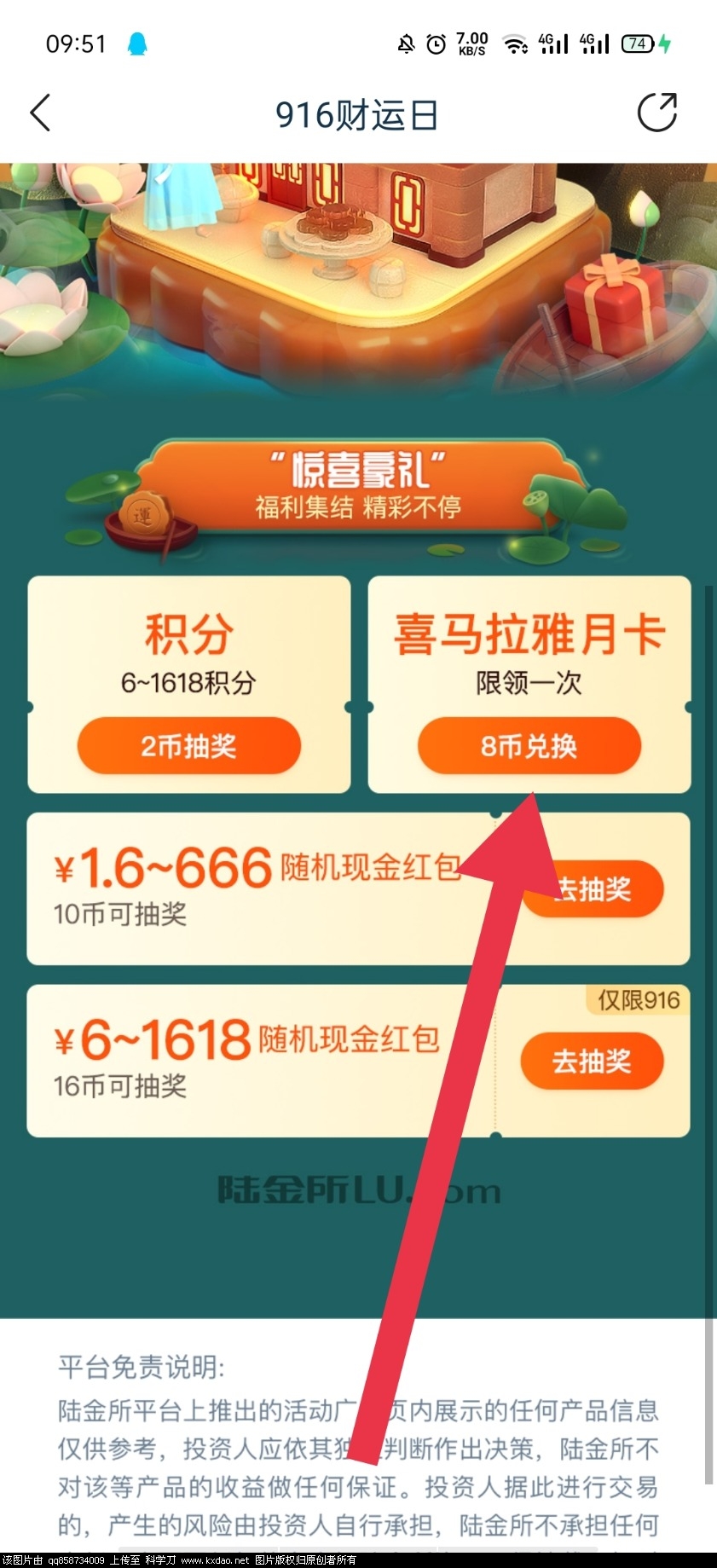Tap 去抽奖 for ¥6~1618 red packet
Screen dimensions: 717x1568
pyautogui.click(x=592, y=1062)
